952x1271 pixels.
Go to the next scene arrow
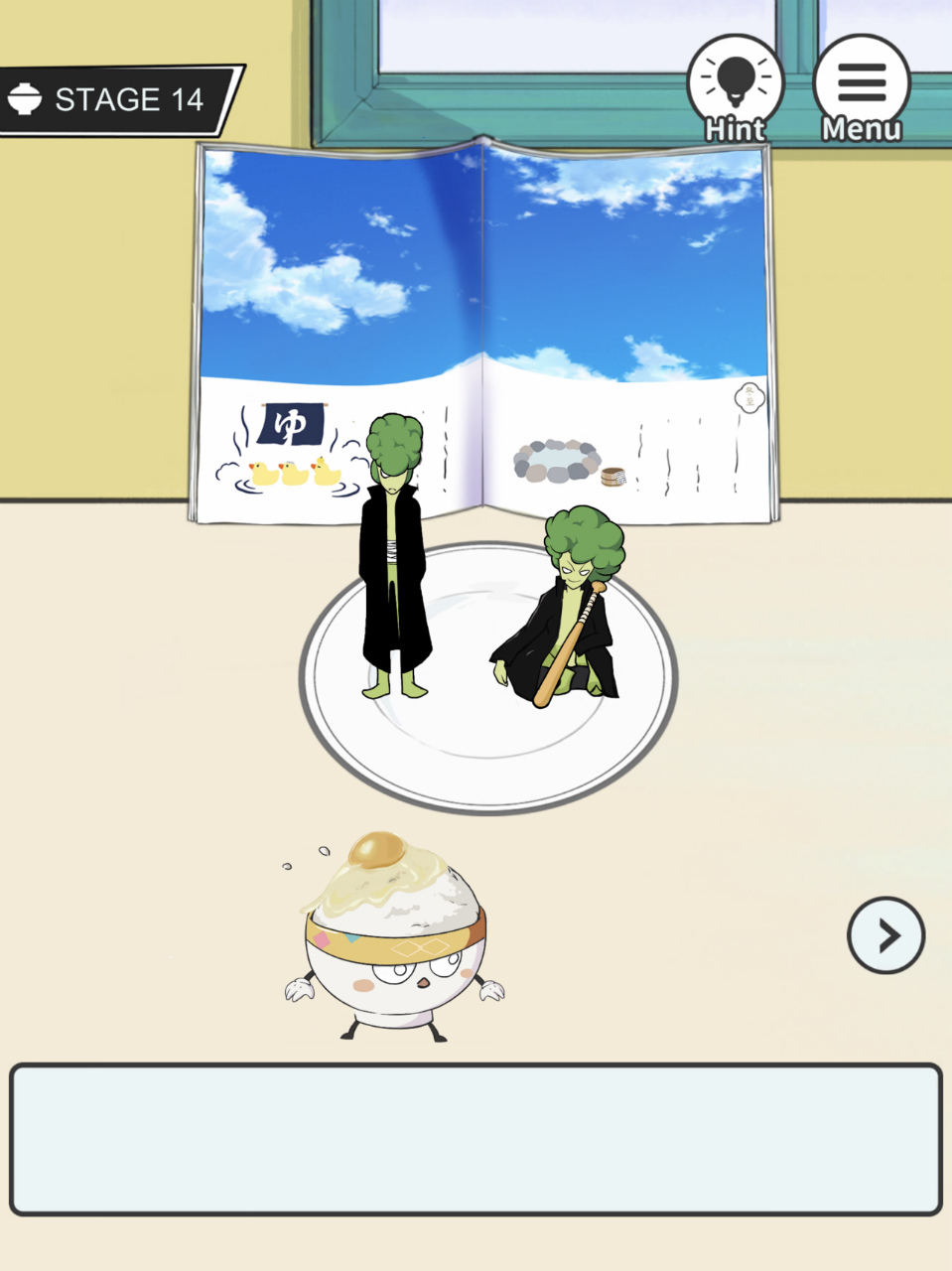coord(885,934)
